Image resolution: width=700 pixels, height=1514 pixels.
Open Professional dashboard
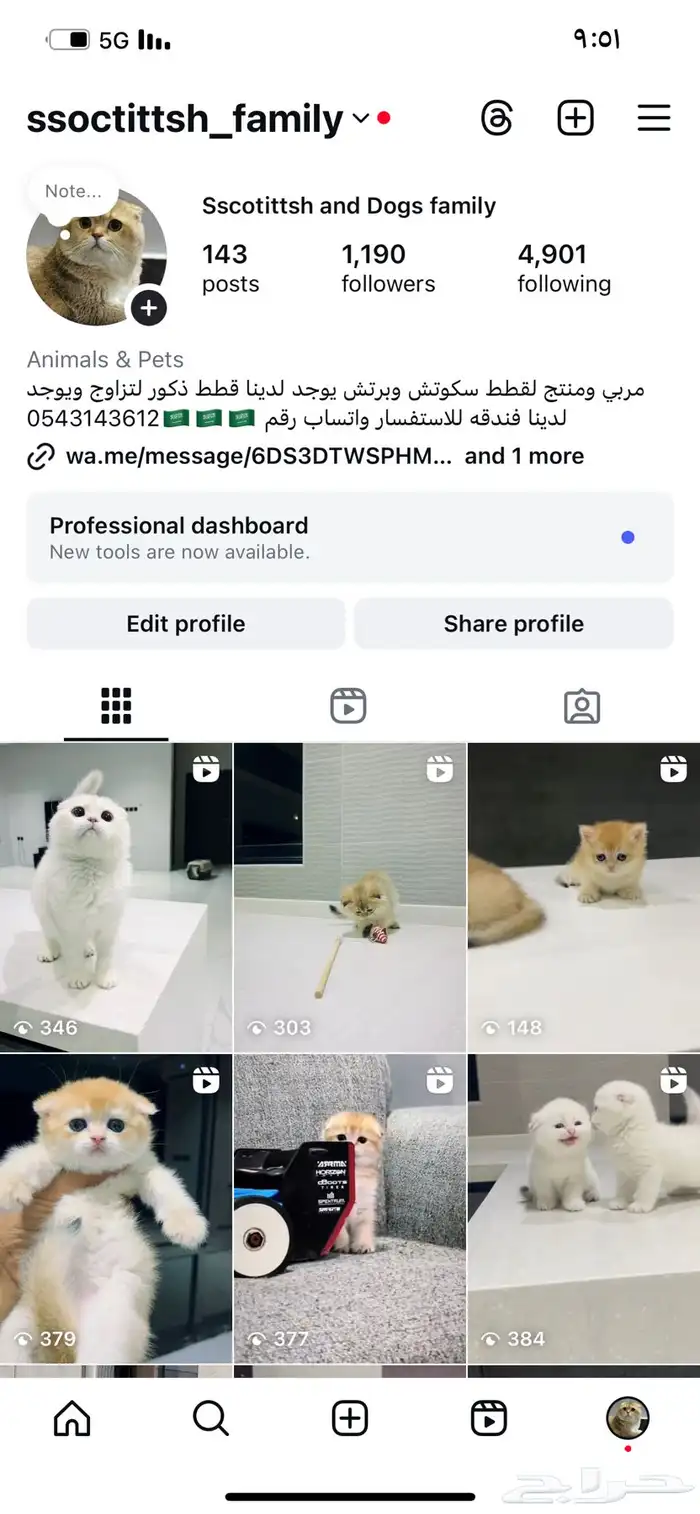click(349, 537)
